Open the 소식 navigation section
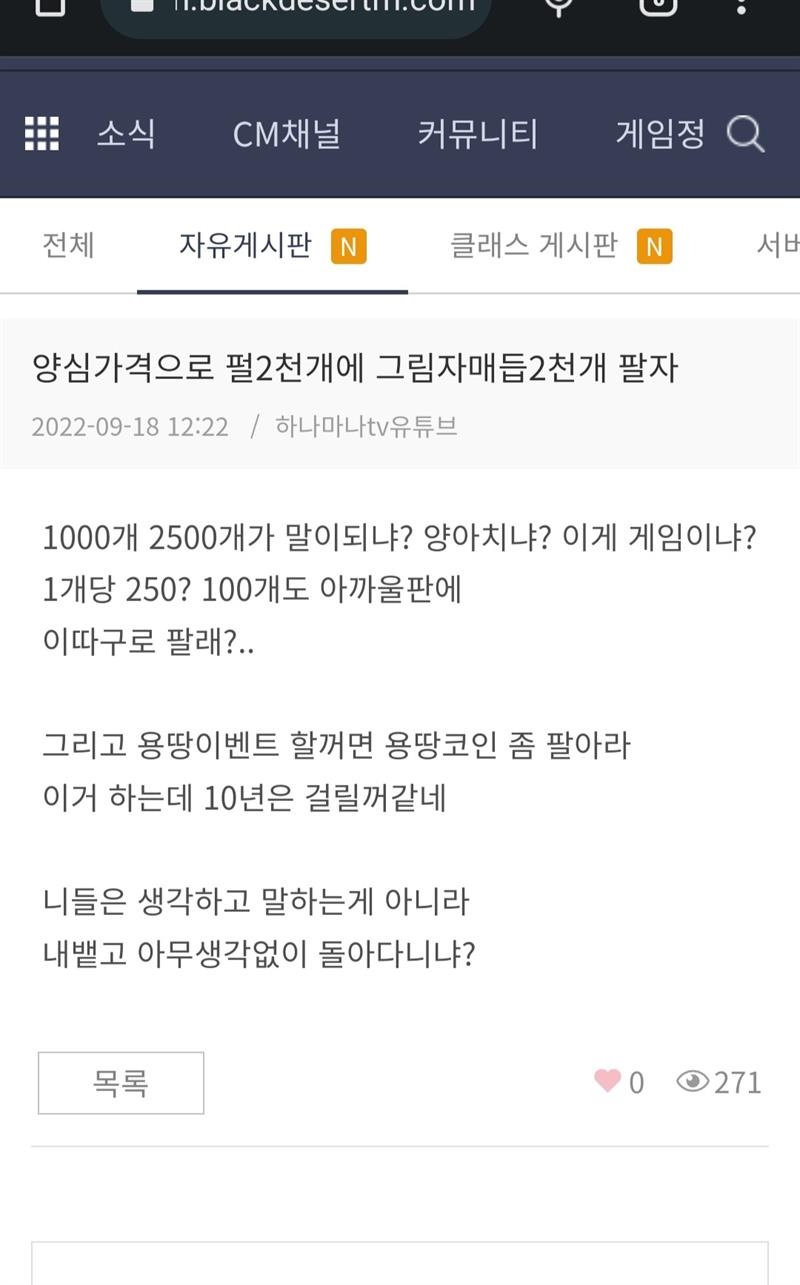The image size is (800, 1285). coord(125,133)
